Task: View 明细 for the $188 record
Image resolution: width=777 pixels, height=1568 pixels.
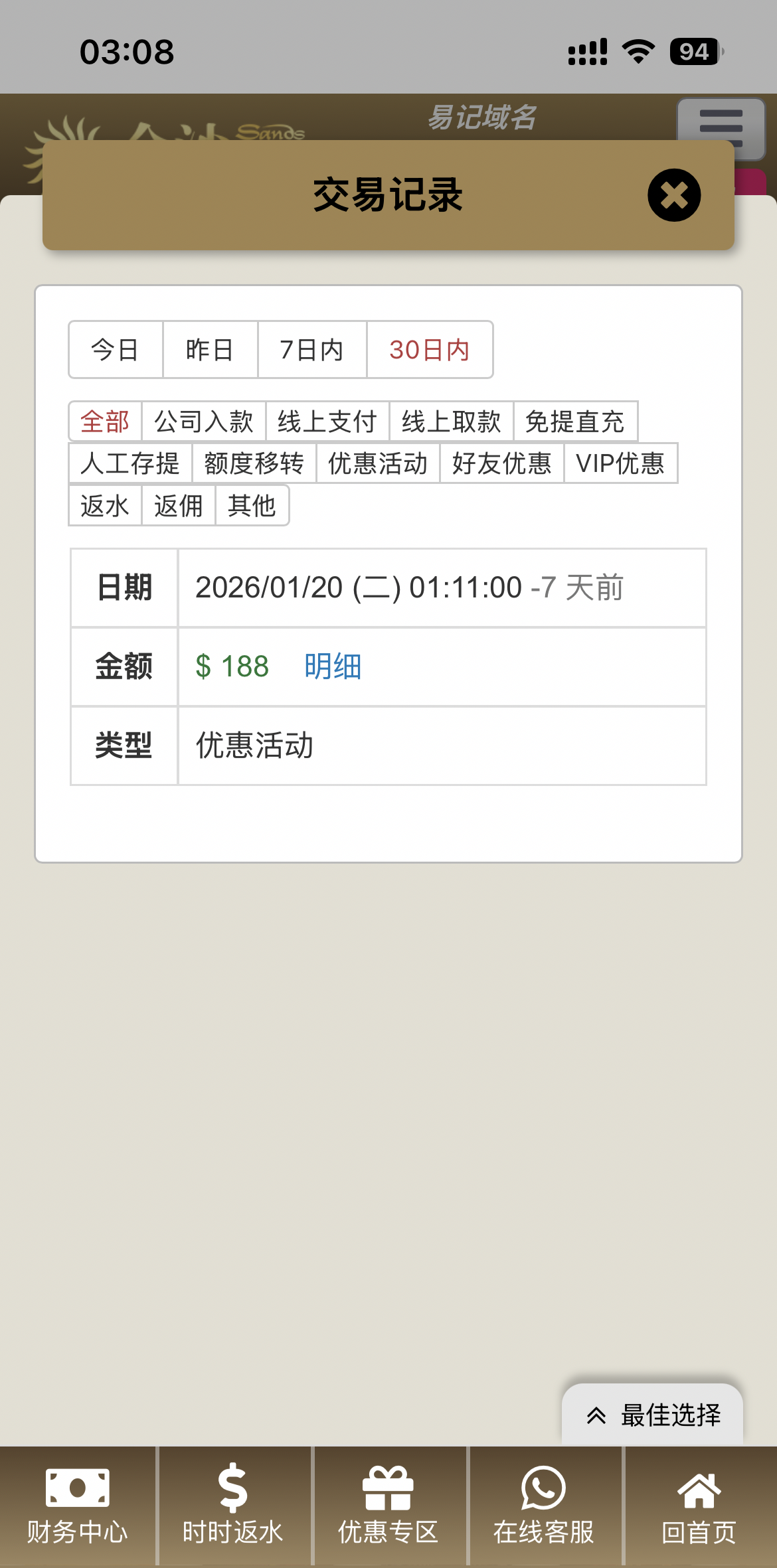Action: tap(333, 666)
